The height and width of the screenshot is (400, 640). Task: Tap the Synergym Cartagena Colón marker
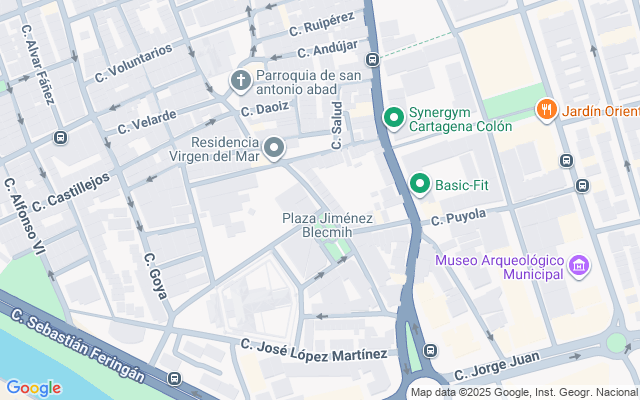[394, 118]
